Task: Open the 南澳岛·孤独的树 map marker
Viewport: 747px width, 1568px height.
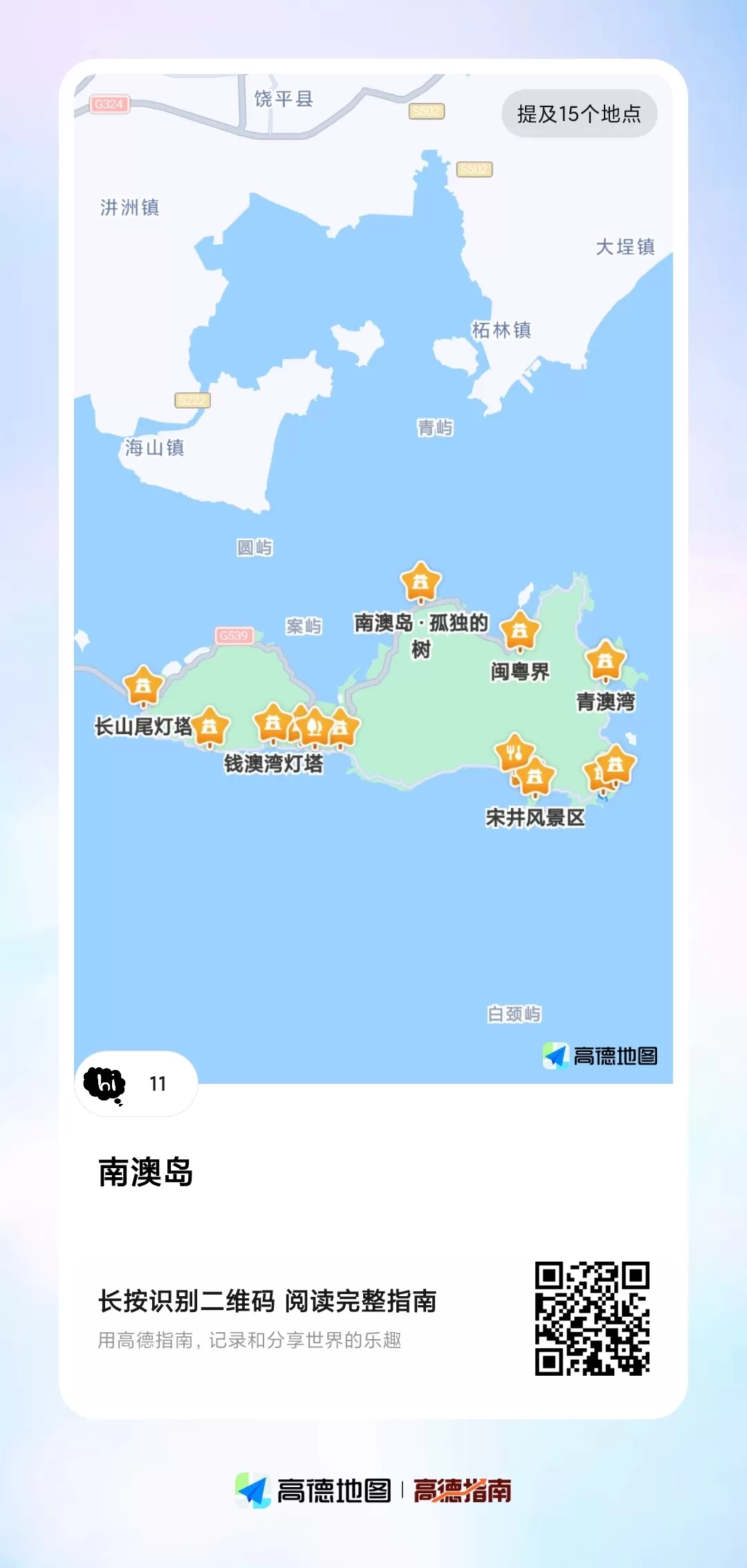Action: point(422,583)
